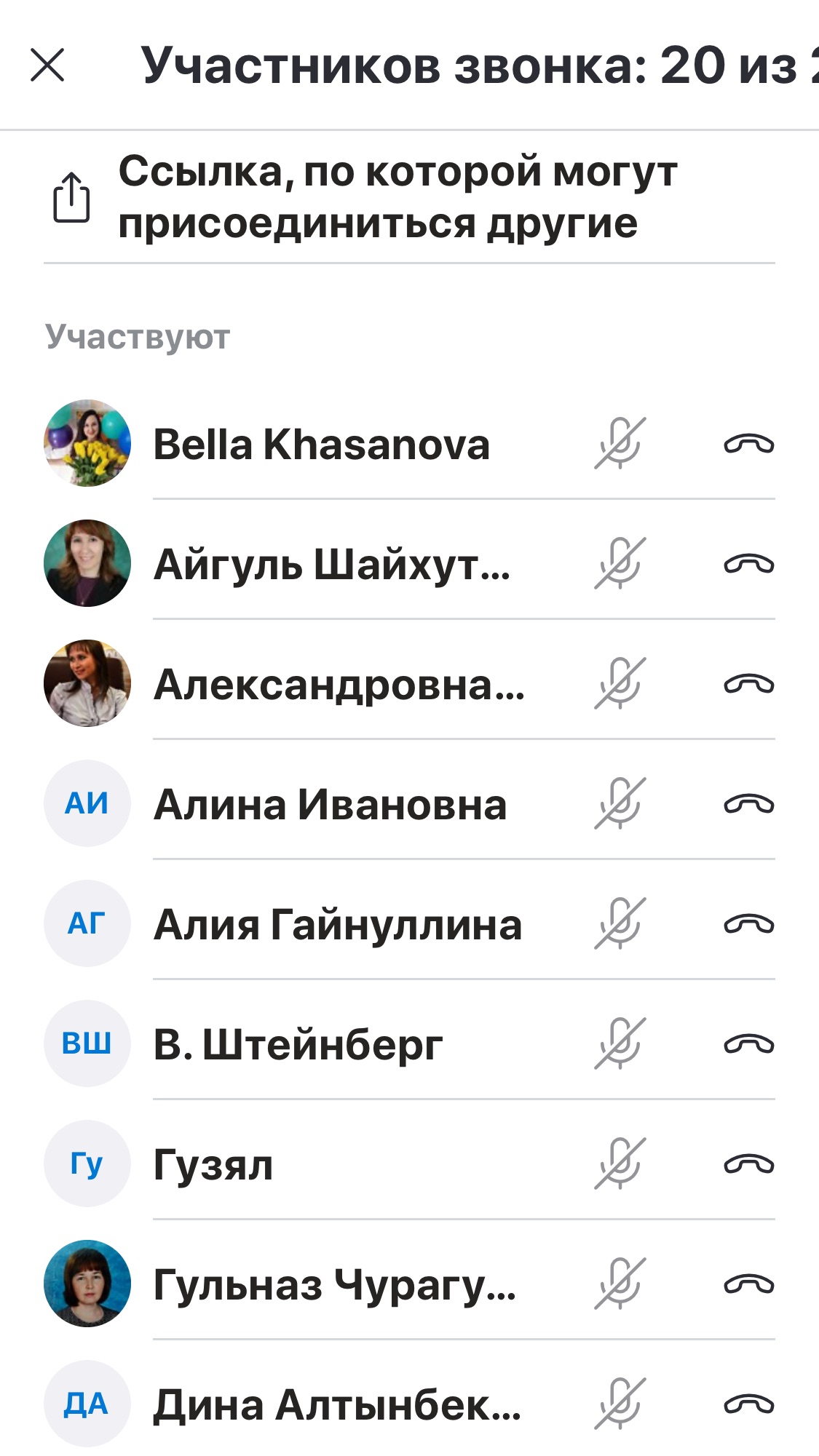
Task: Remove Bella Khasanova from the call
Action: coord(748,444)
